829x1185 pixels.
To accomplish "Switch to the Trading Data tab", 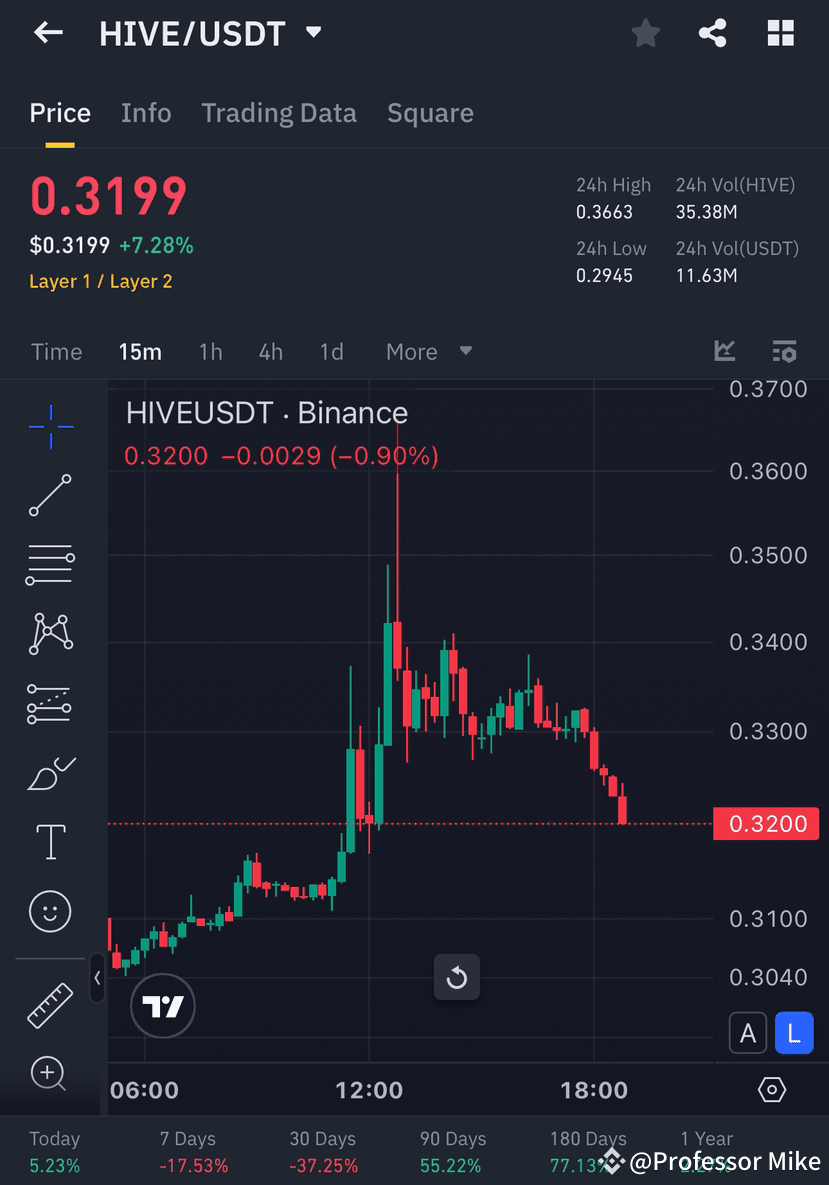I will click(279, 113).
